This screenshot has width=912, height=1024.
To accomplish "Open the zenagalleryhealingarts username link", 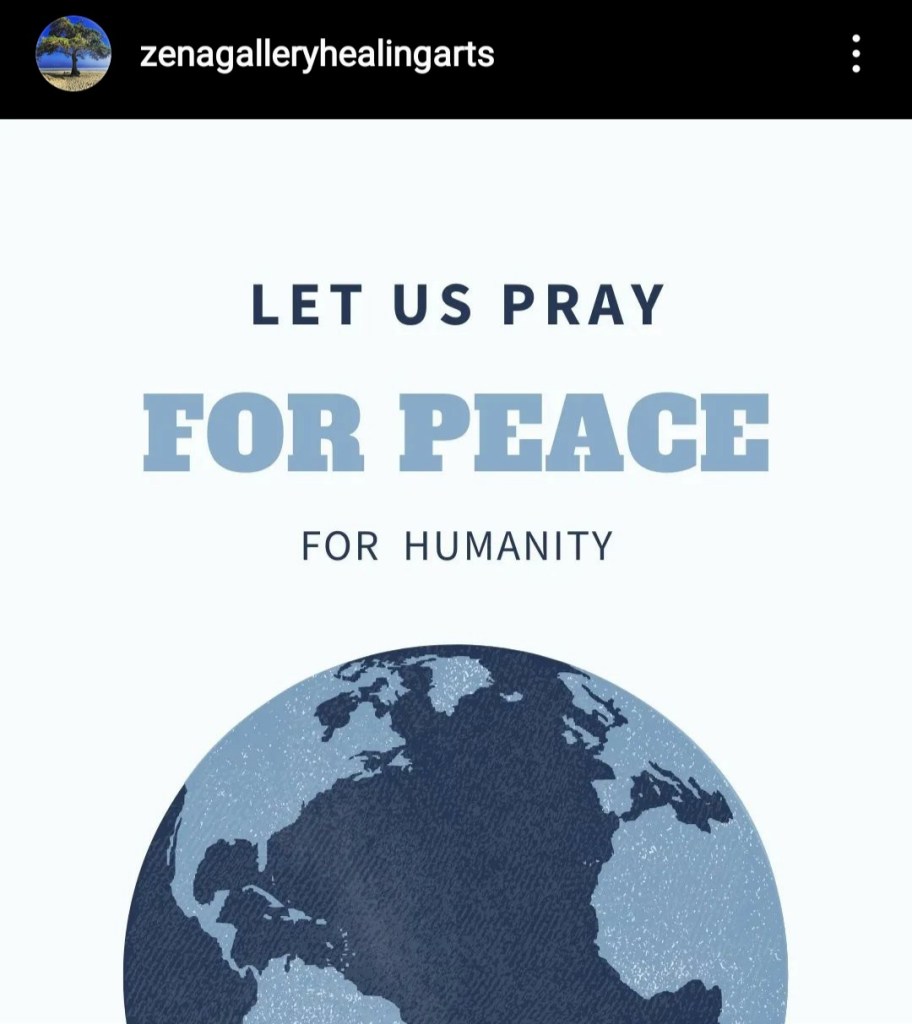I will click(x=317, y=54).
